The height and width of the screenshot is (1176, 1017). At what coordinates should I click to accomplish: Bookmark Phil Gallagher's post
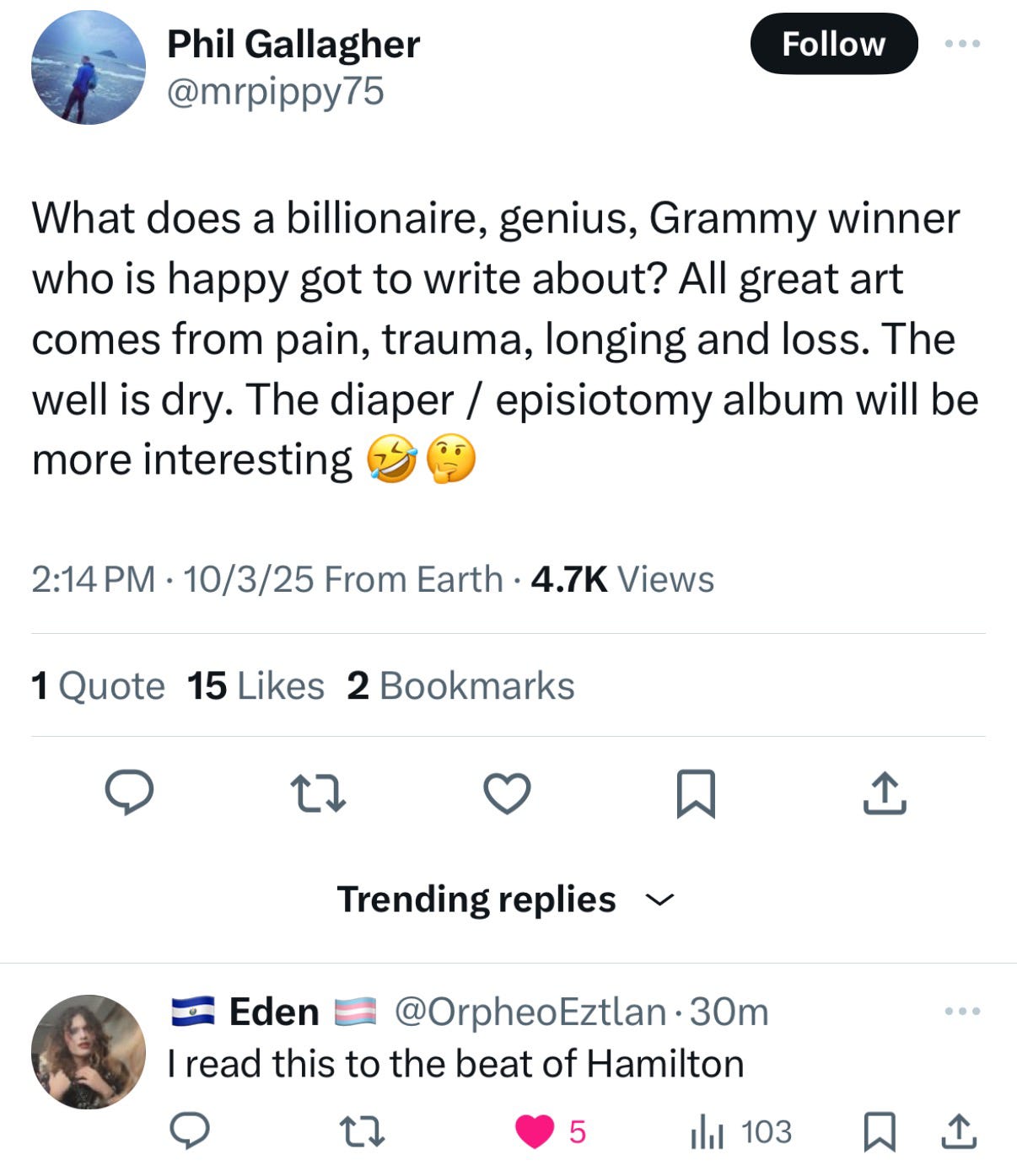[x=696, y=793]
